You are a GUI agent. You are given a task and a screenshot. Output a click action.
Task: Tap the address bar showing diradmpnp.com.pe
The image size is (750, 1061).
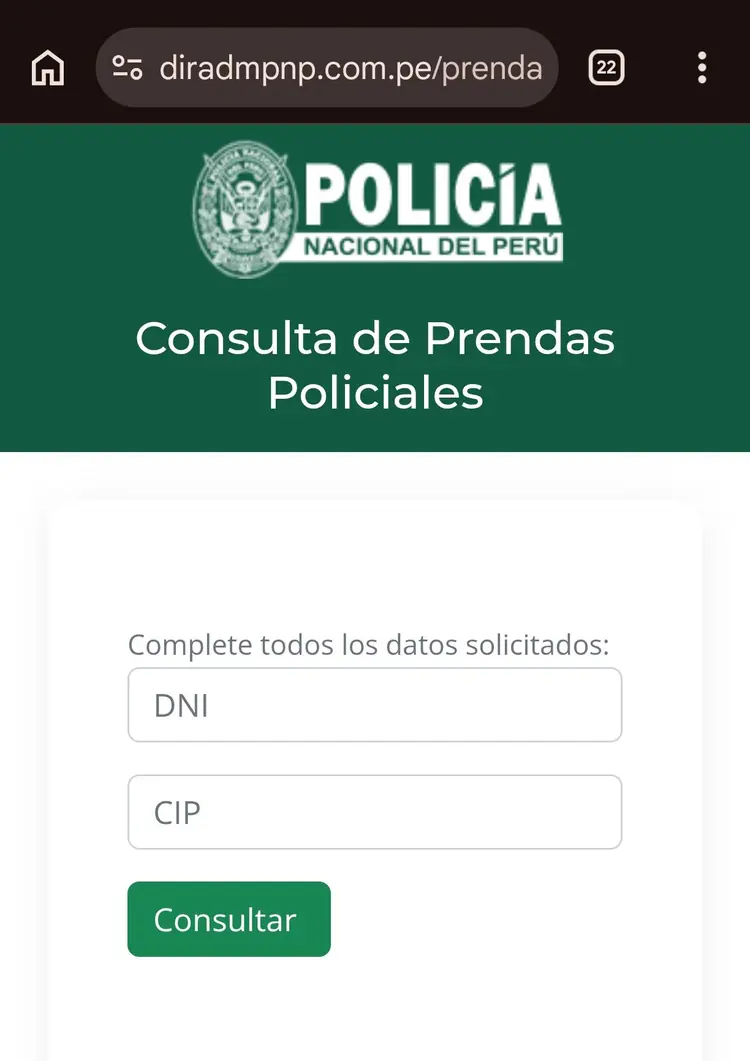pyautogui.click(x=350, y=68)
